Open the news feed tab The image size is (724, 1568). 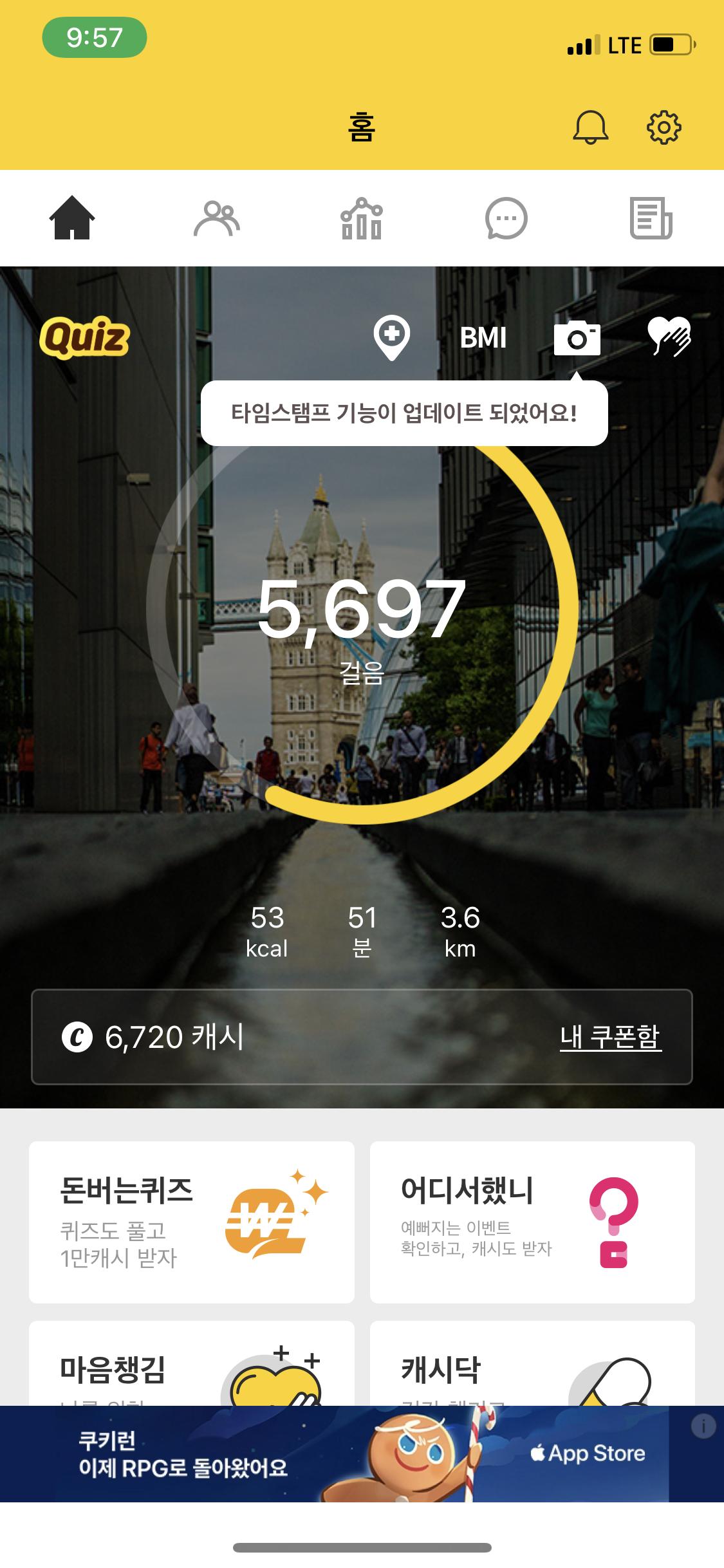coord(651,218)
